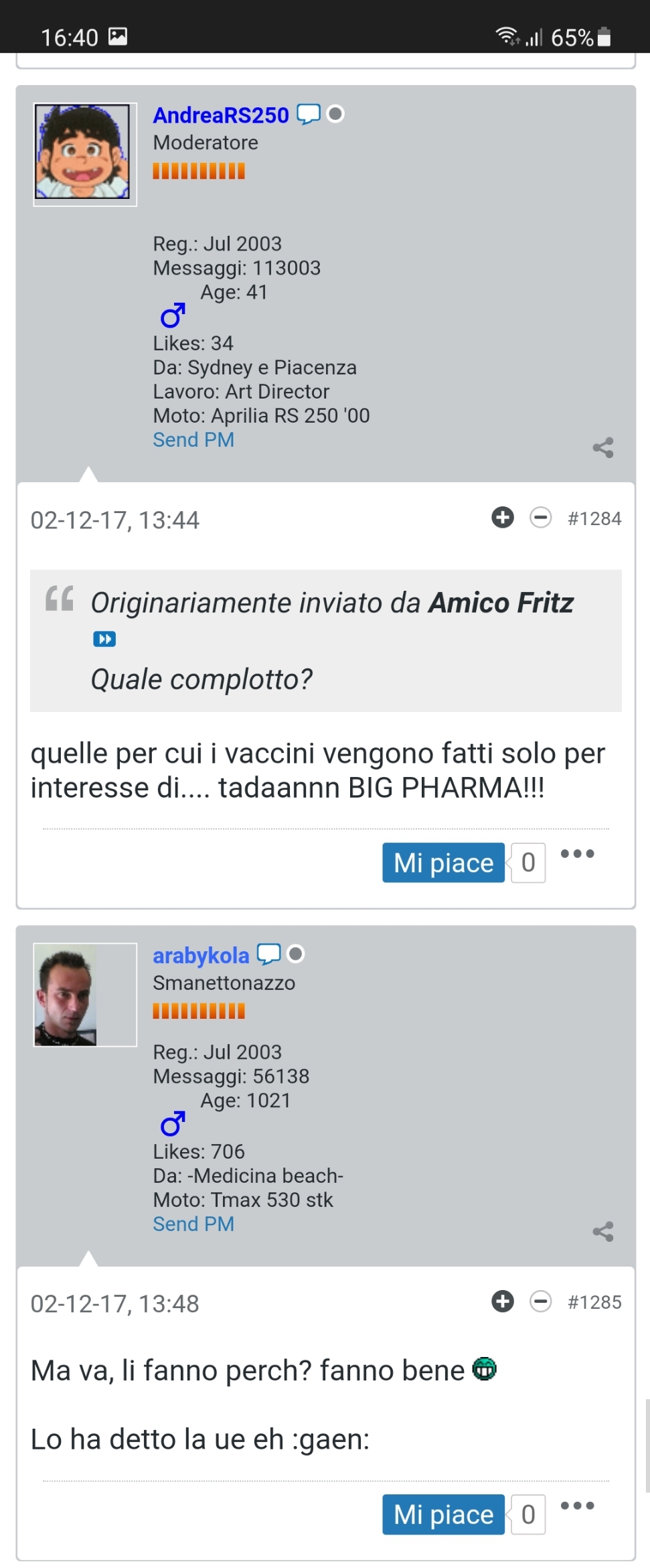
Task: Tap the plus icon on post #1285
Action: coord(503,1301)
